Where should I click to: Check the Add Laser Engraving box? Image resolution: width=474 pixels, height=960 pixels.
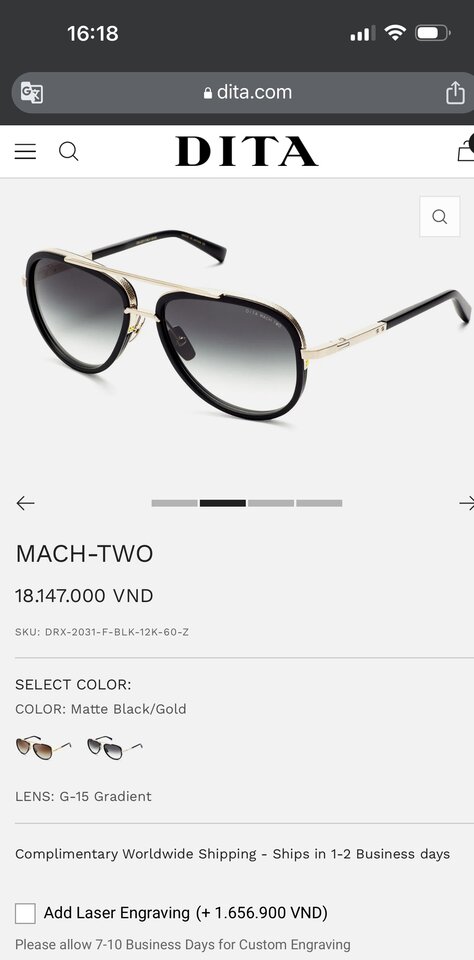click(x=25, y=913)
